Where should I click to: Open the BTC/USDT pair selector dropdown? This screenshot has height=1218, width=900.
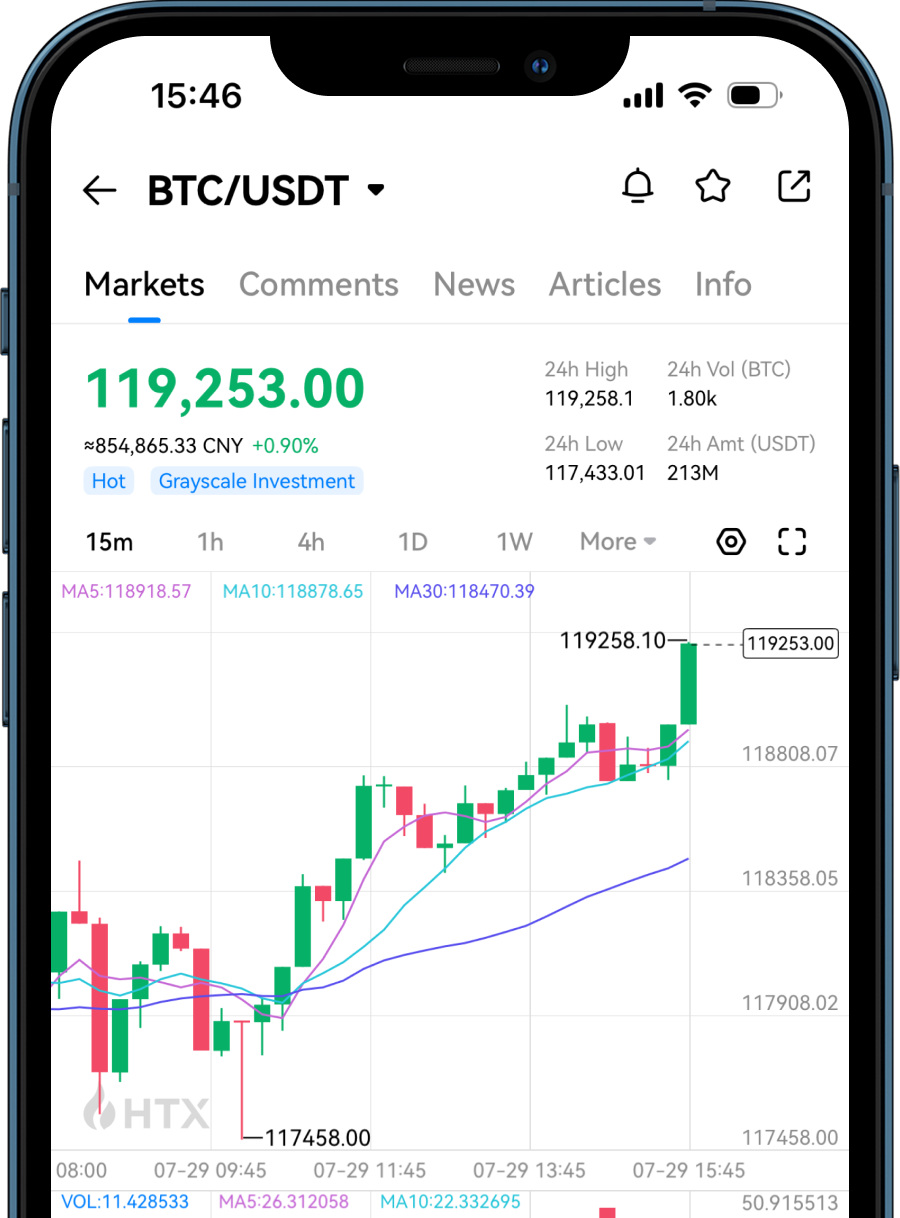point(376,189)
